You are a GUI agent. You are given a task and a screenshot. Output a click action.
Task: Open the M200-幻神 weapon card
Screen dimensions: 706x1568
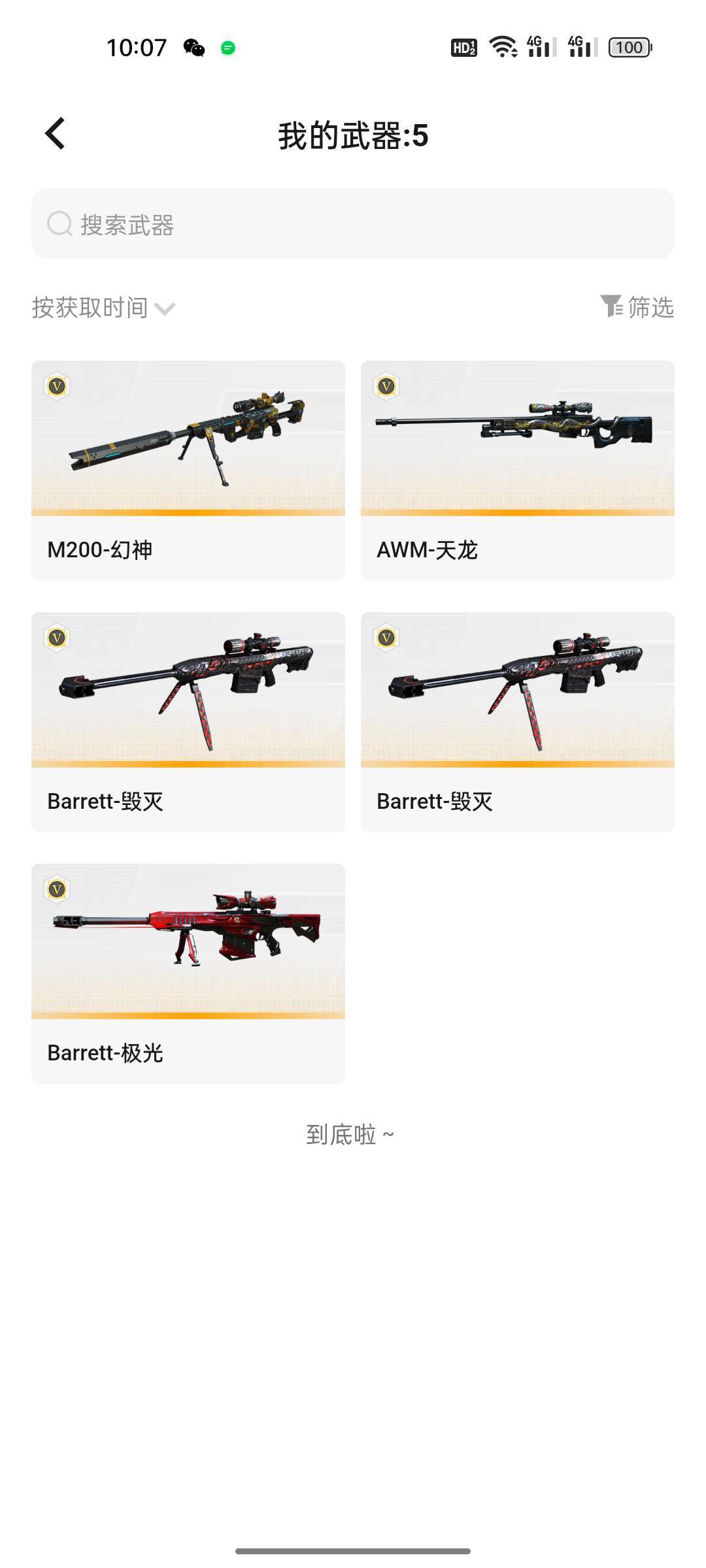[x=188, y=470]
